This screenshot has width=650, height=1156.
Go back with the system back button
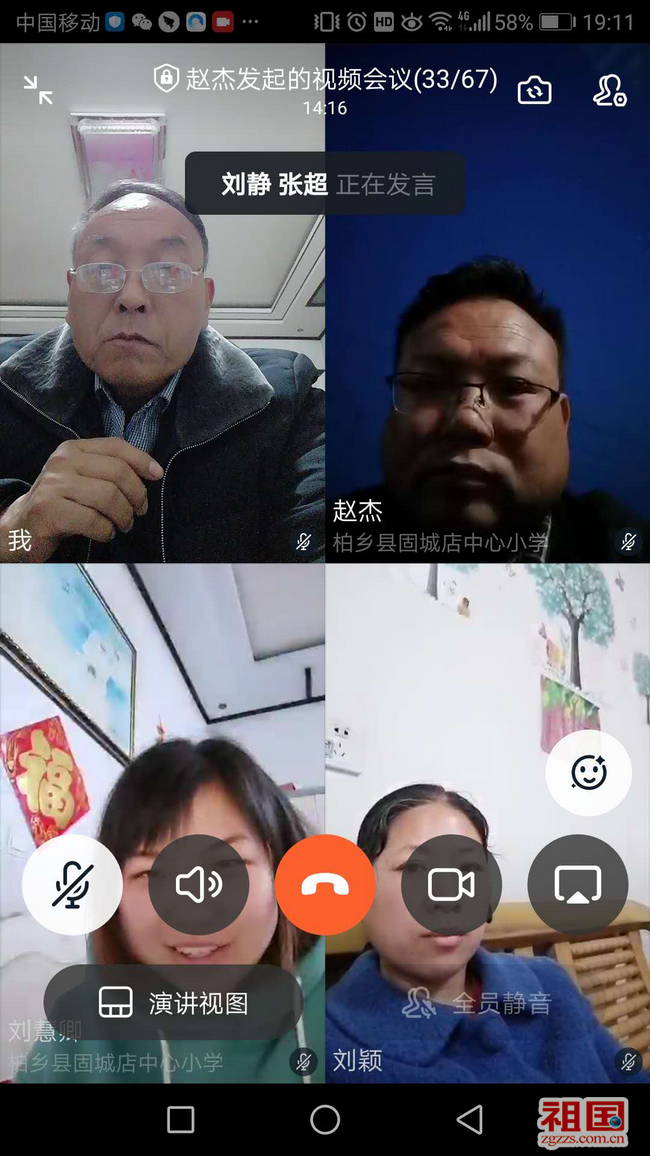click(x=469, y=1119)
